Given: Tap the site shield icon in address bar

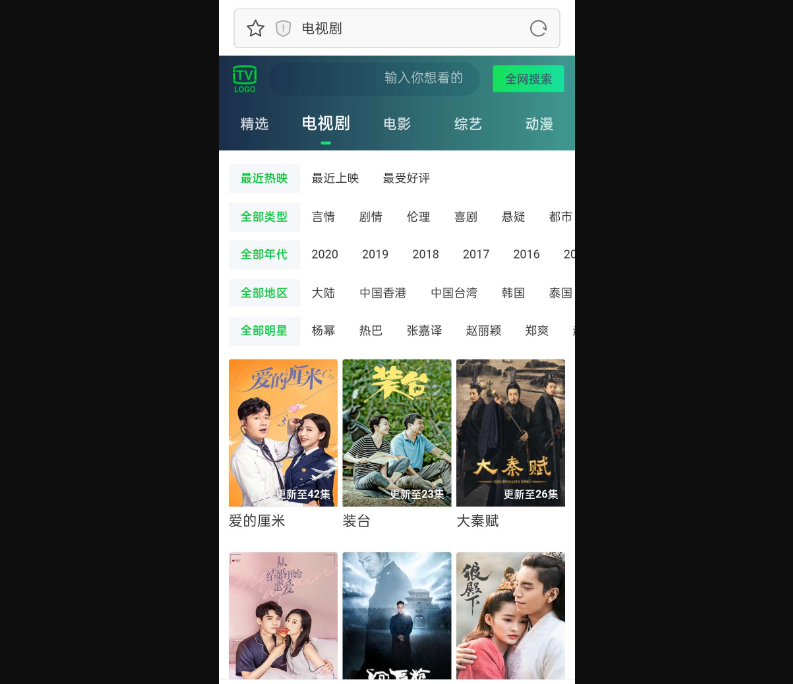Looking at the screenshot, I should click(283, 29).
